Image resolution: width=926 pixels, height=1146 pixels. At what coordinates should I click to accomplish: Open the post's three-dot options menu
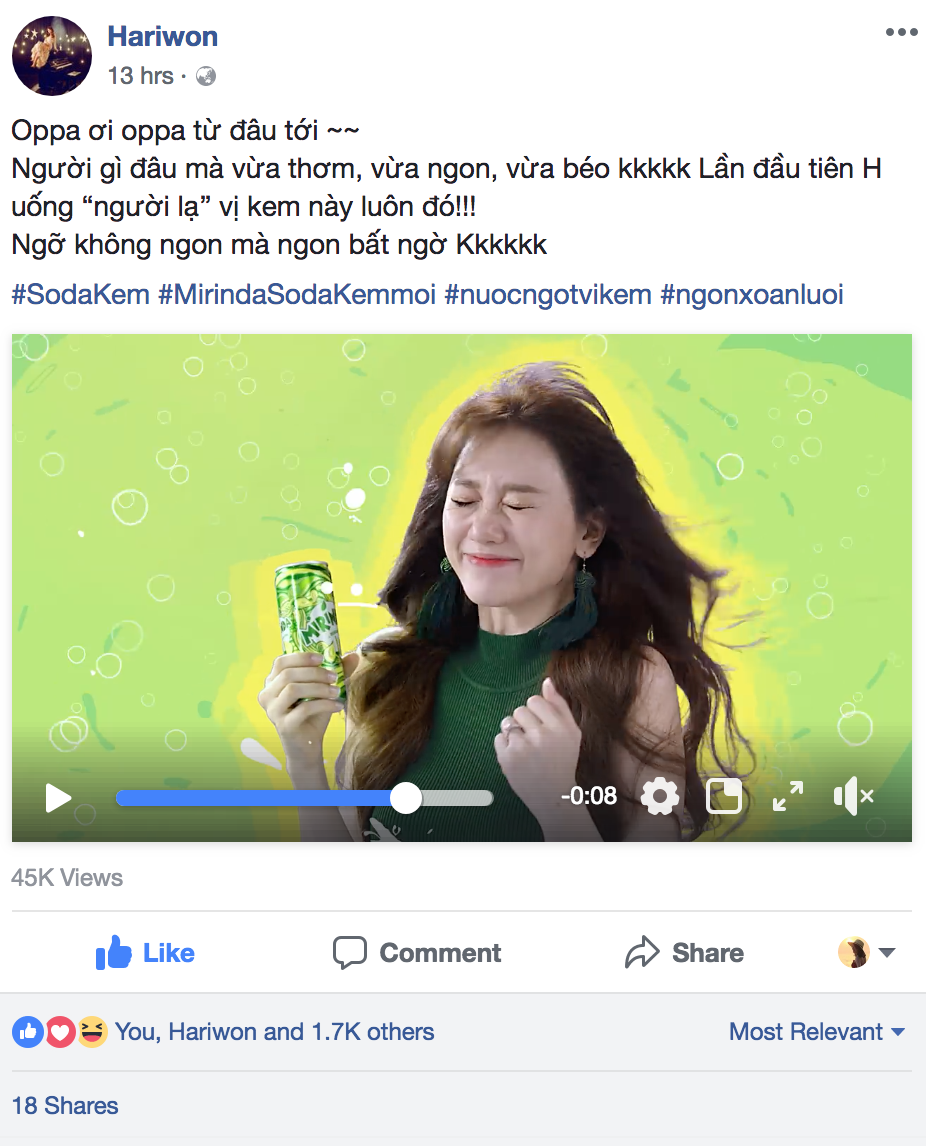click(900, 33)
